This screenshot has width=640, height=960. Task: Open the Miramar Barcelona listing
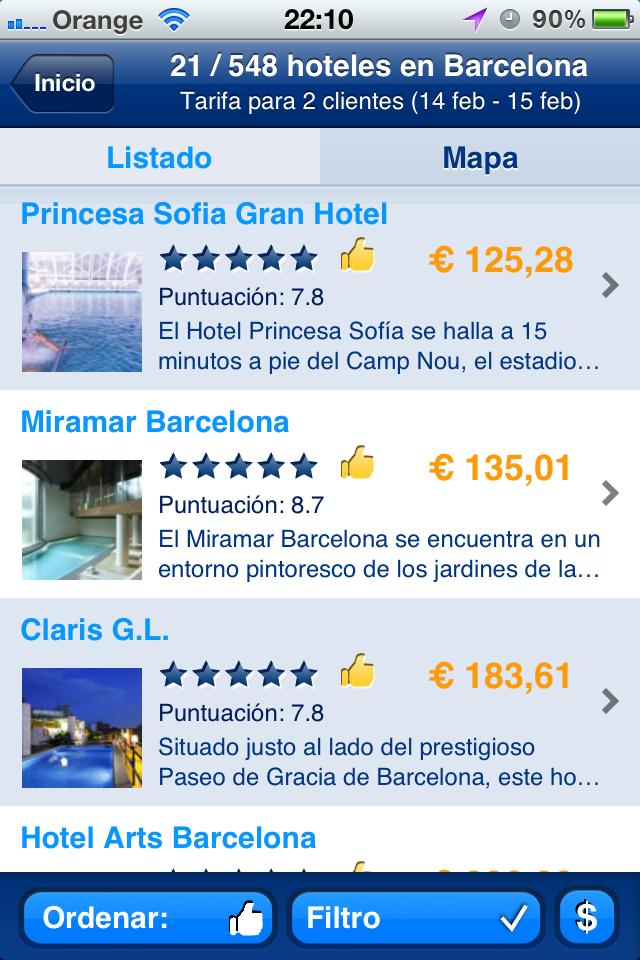320,495
